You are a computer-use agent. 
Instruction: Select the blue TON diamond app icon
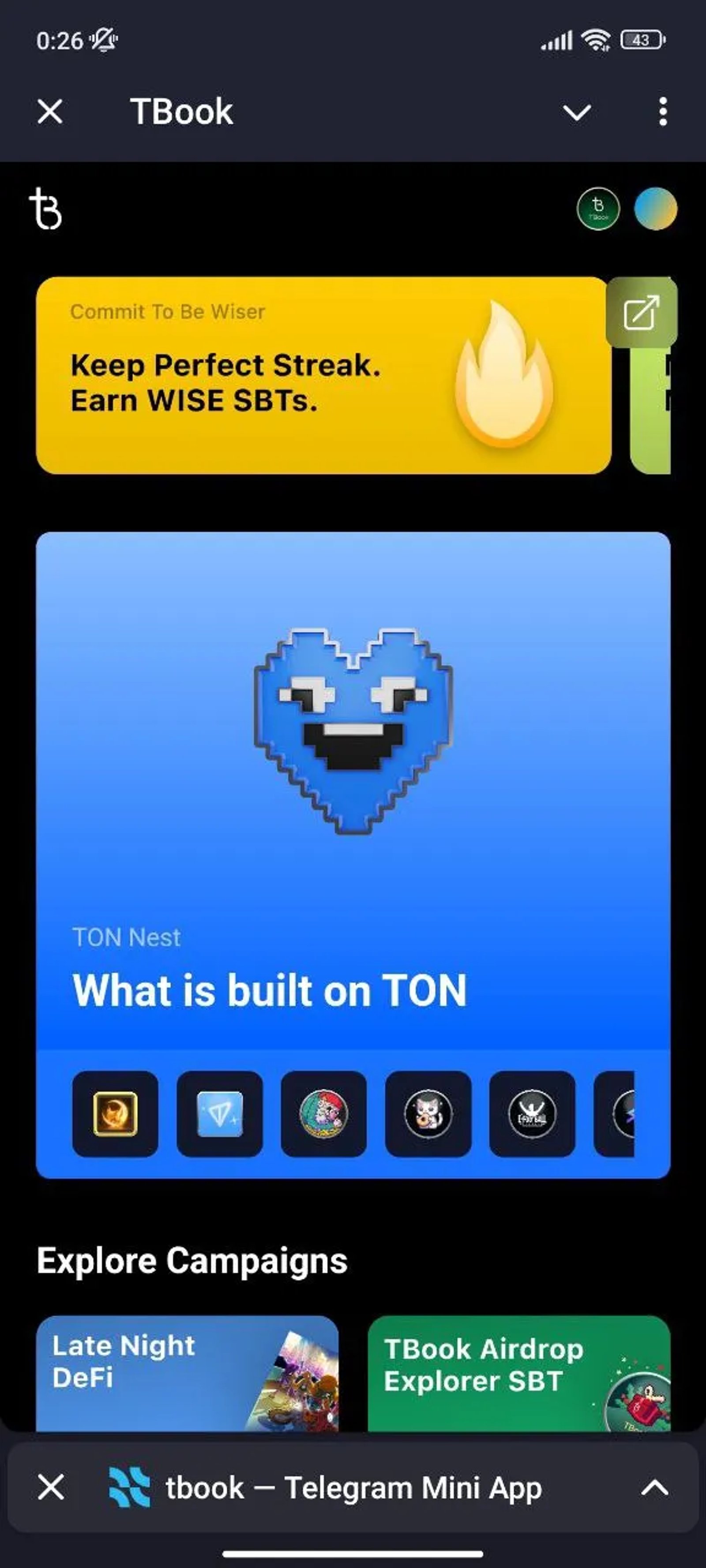[x=219, y=1115]
